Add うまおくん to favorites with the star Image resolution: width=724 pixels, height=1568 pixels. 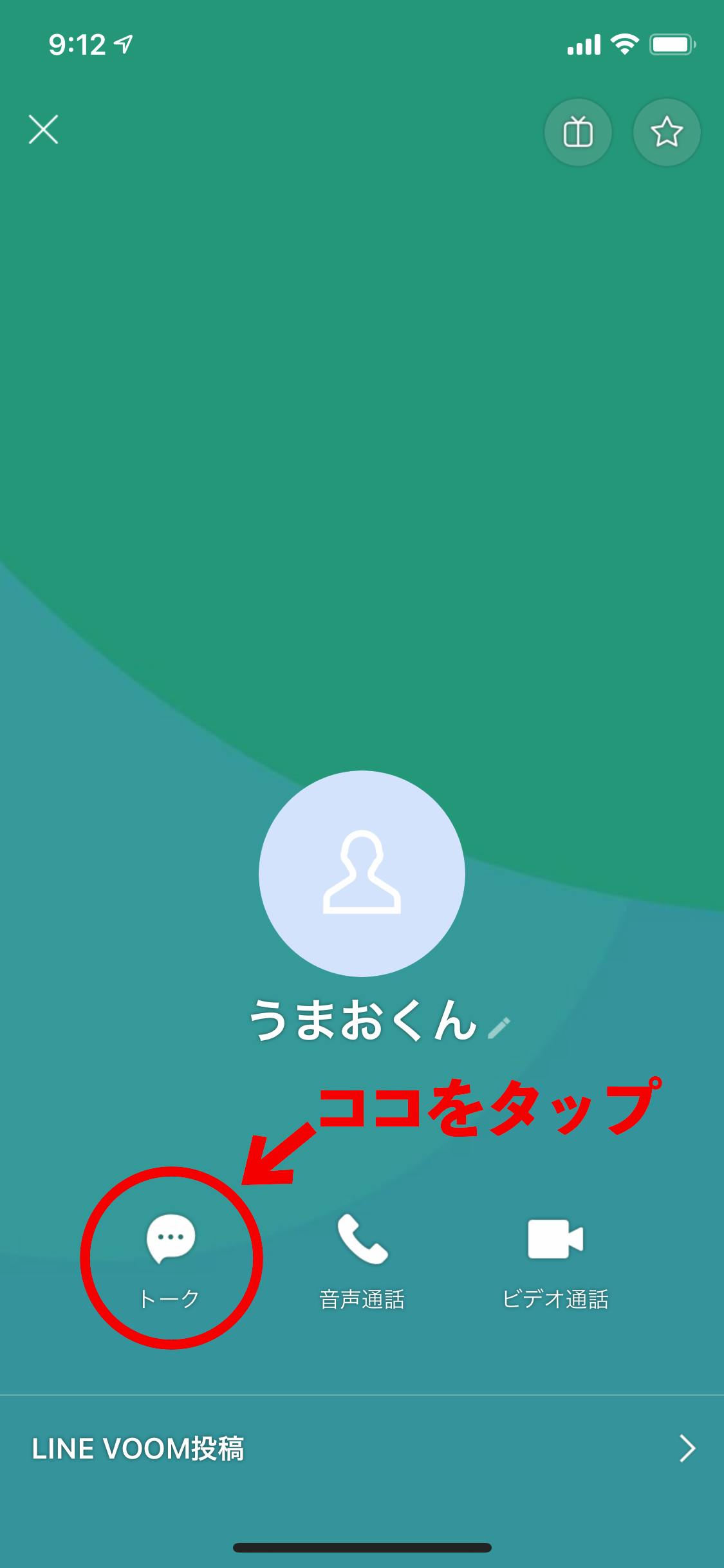666,133
